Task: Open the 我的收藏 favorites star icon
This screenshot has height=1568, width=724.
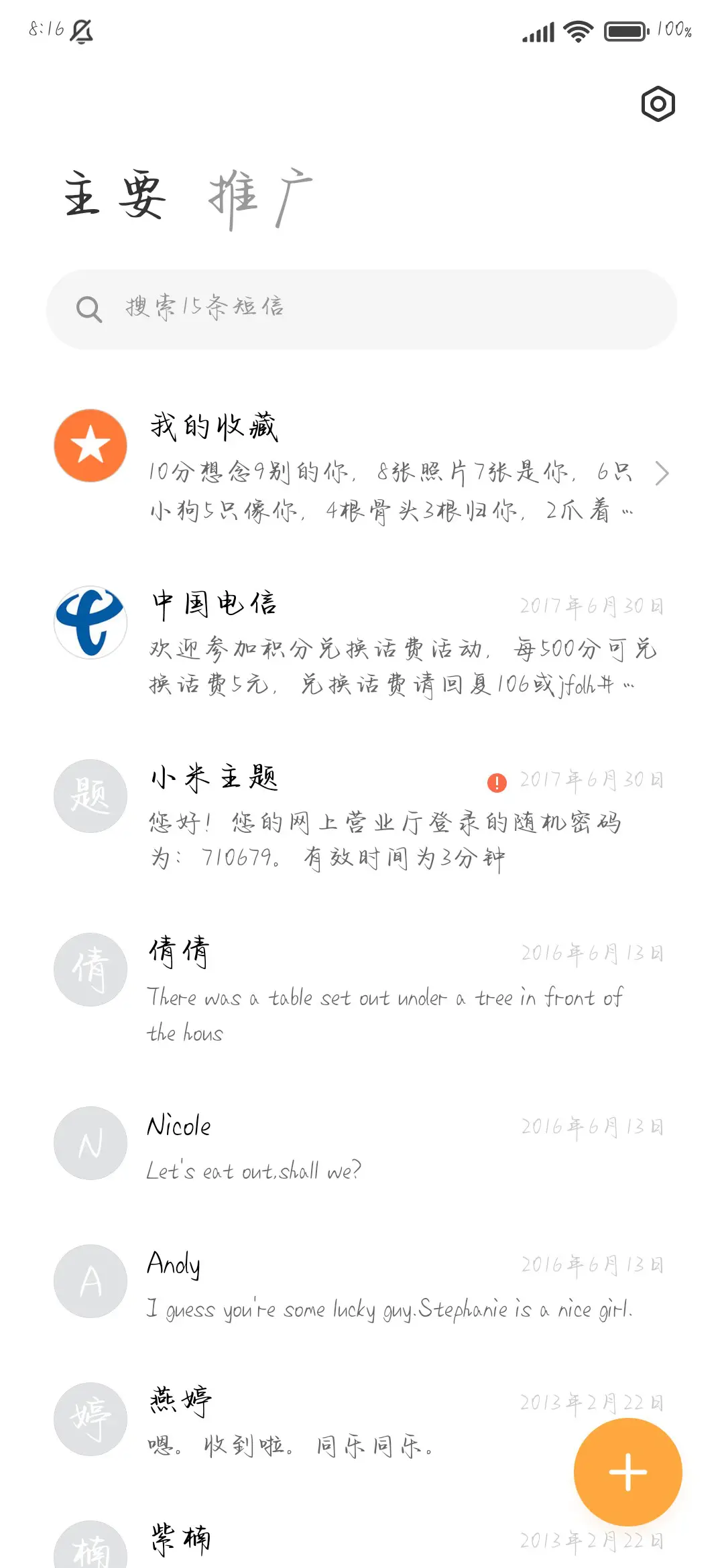Action: 90,444
